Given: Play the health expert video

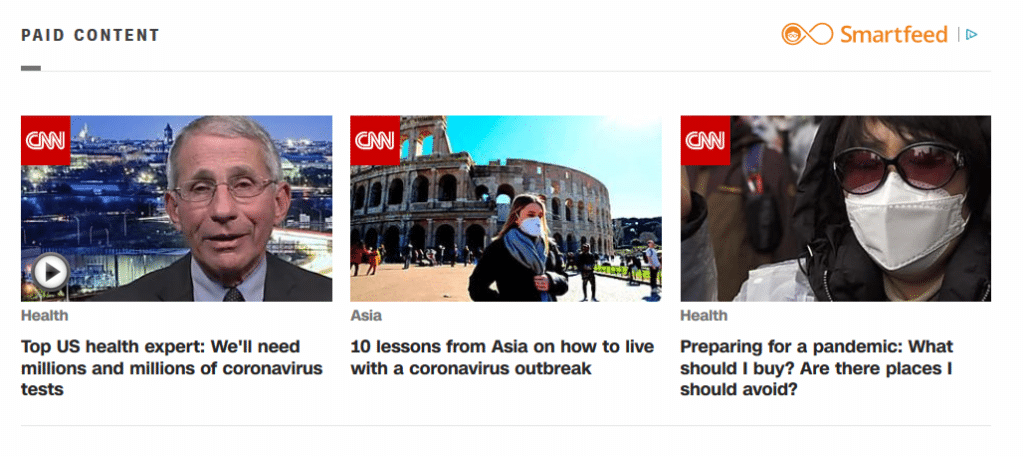Looking at the screenshot, I should 51,271.
